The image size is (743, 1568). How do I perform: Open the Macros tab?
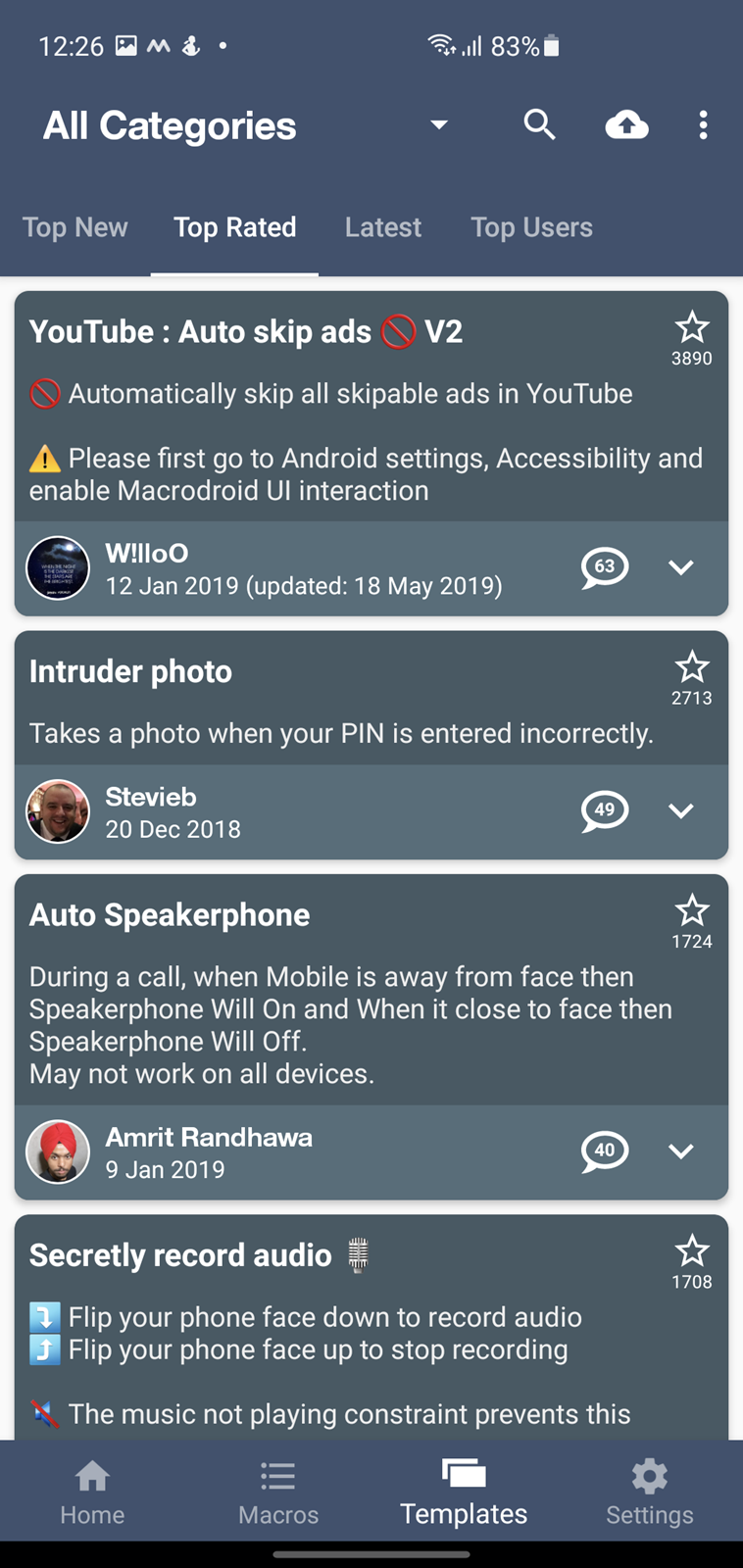pos(278,1492)
